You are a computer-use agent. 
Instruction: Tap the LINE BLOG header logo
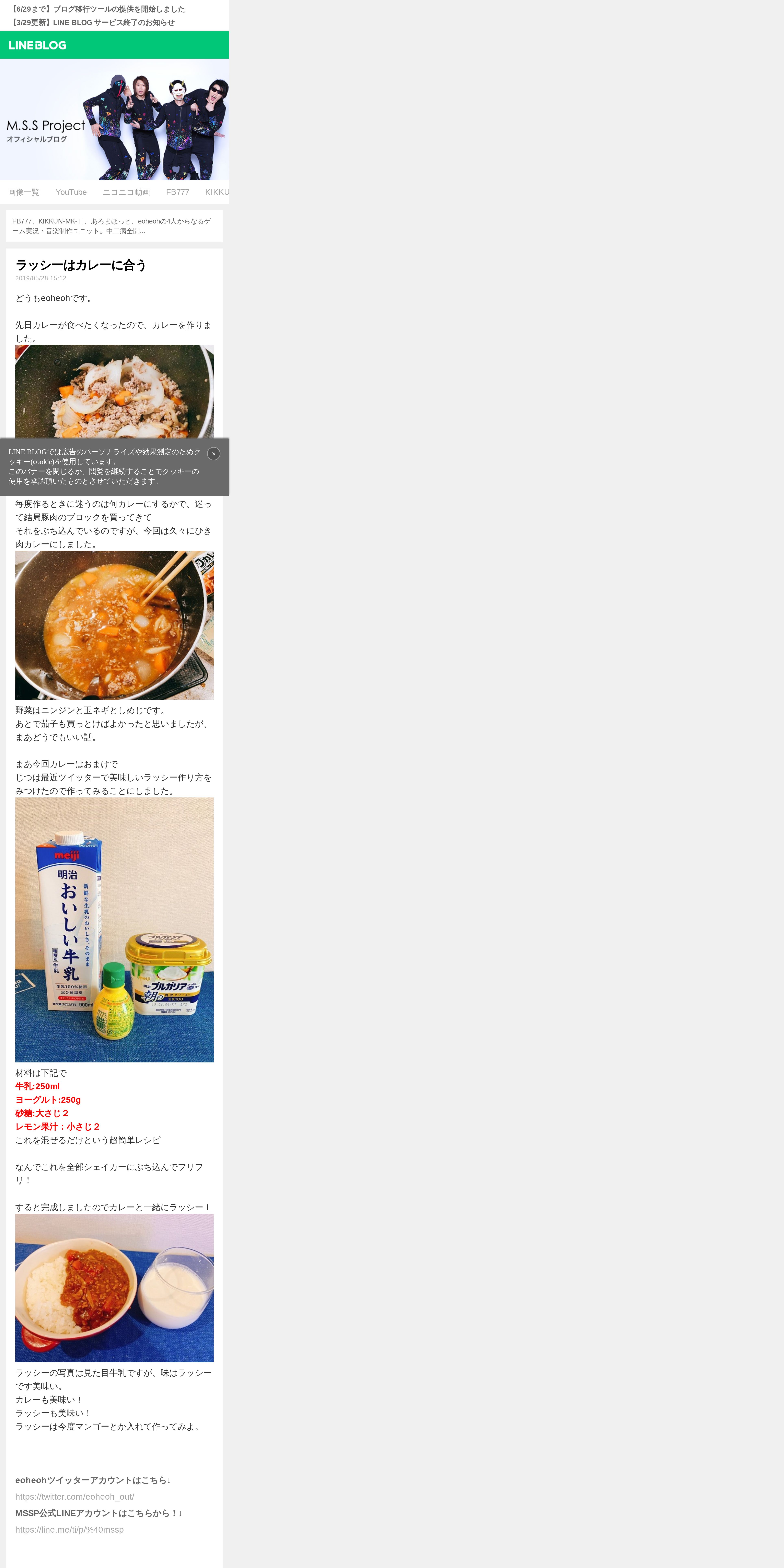pos(38,45)
